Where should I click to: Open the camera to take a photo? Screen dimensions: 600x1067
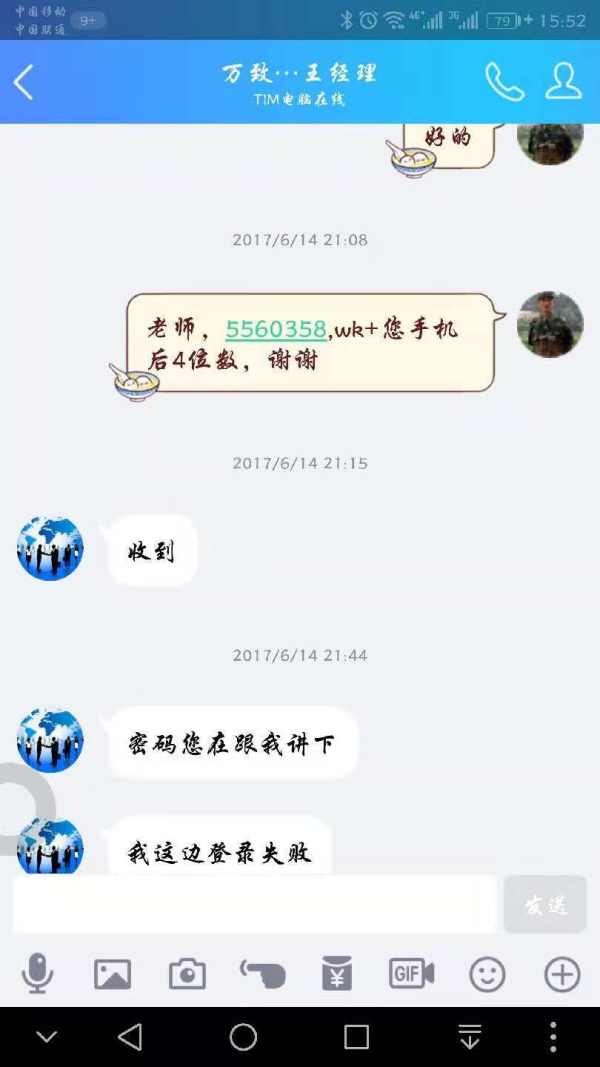[x=187, y=973]
